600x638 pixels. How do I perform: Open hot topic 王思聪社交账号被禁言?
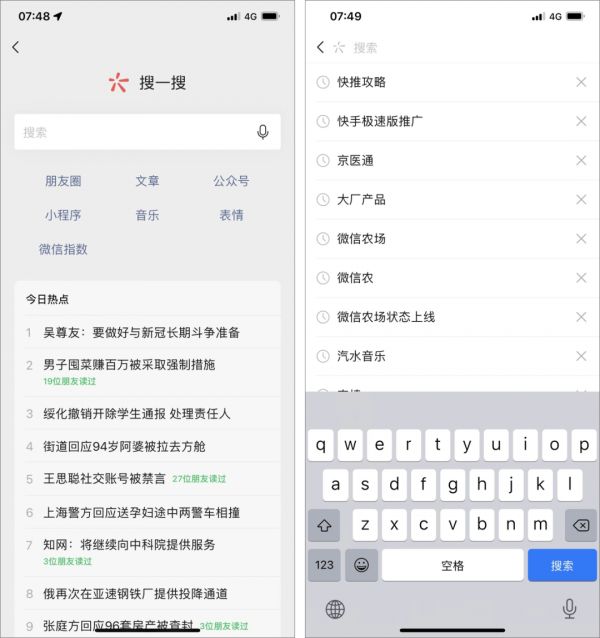(x=105, y=479)
